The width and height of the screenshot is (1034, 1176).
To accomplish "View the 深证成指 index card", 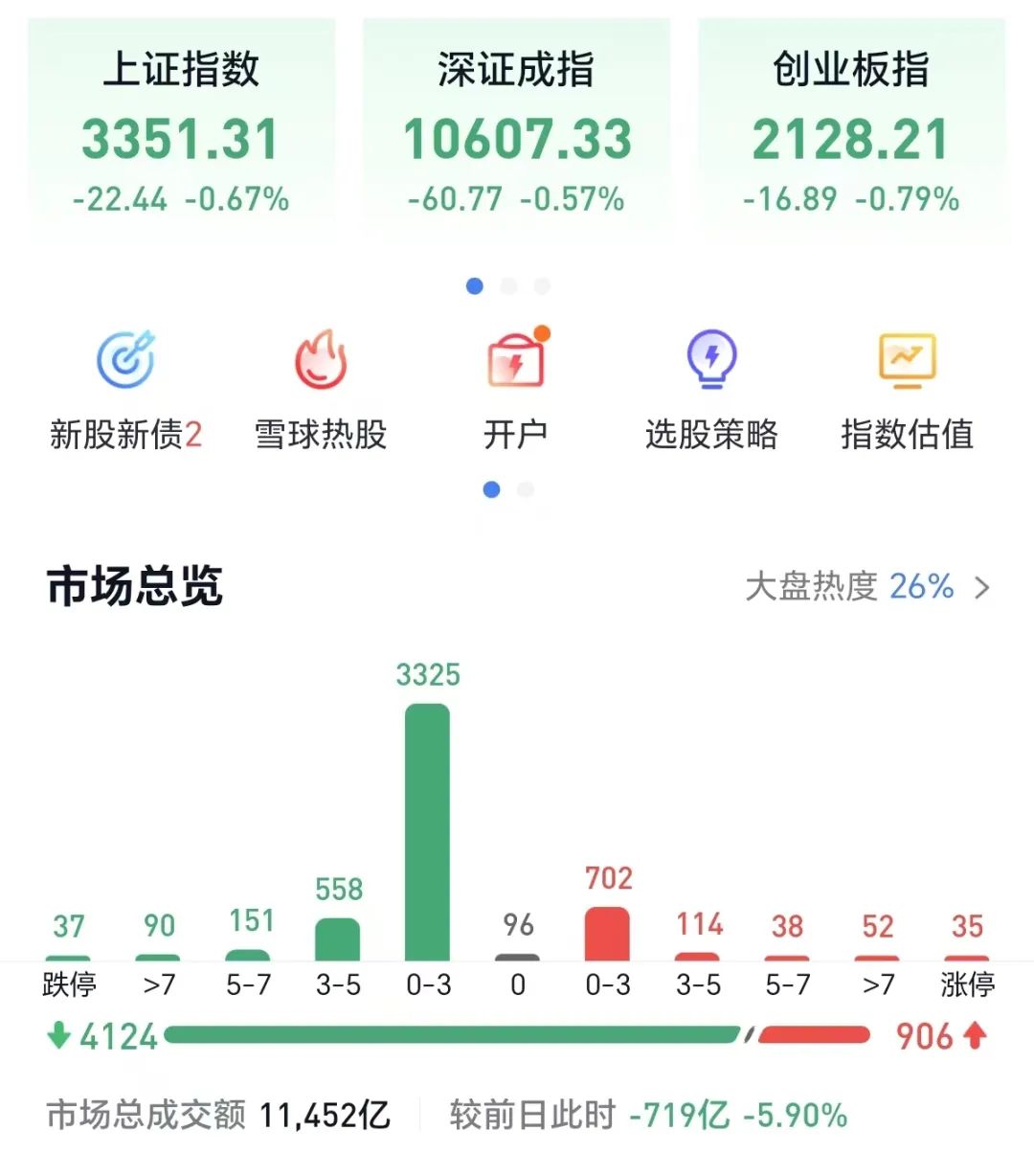I will 516,130.
